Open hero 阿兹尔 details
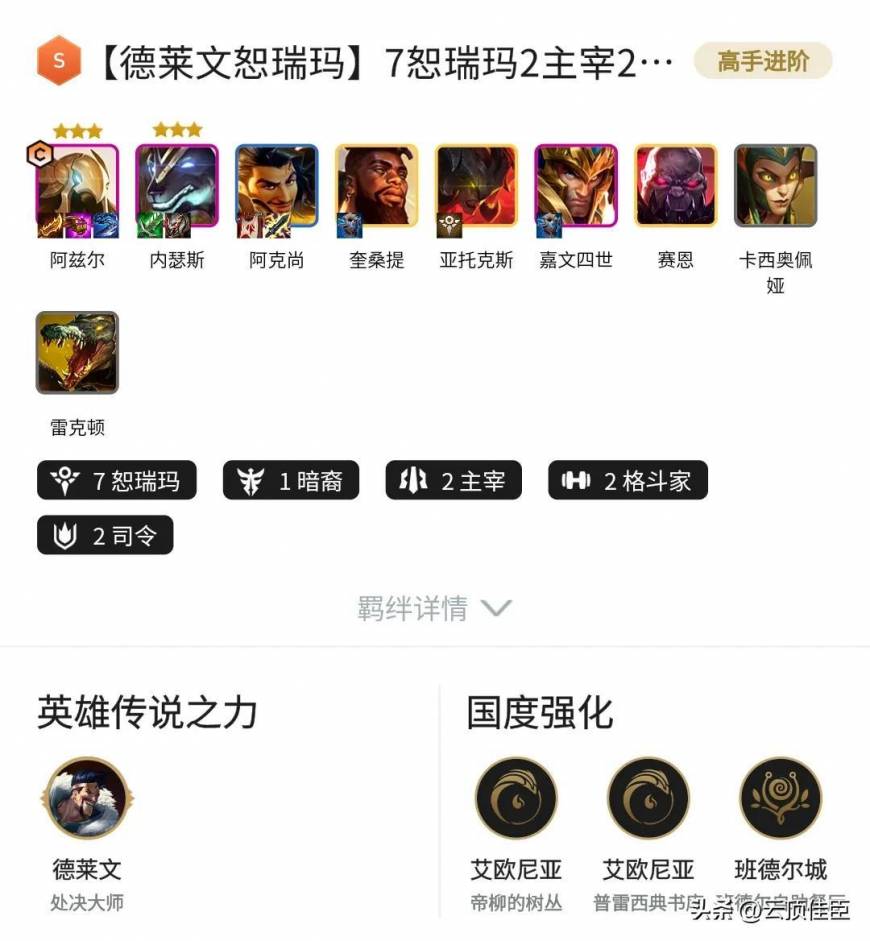The width and height of the screenshot is (870, 941). coord(78,186)
